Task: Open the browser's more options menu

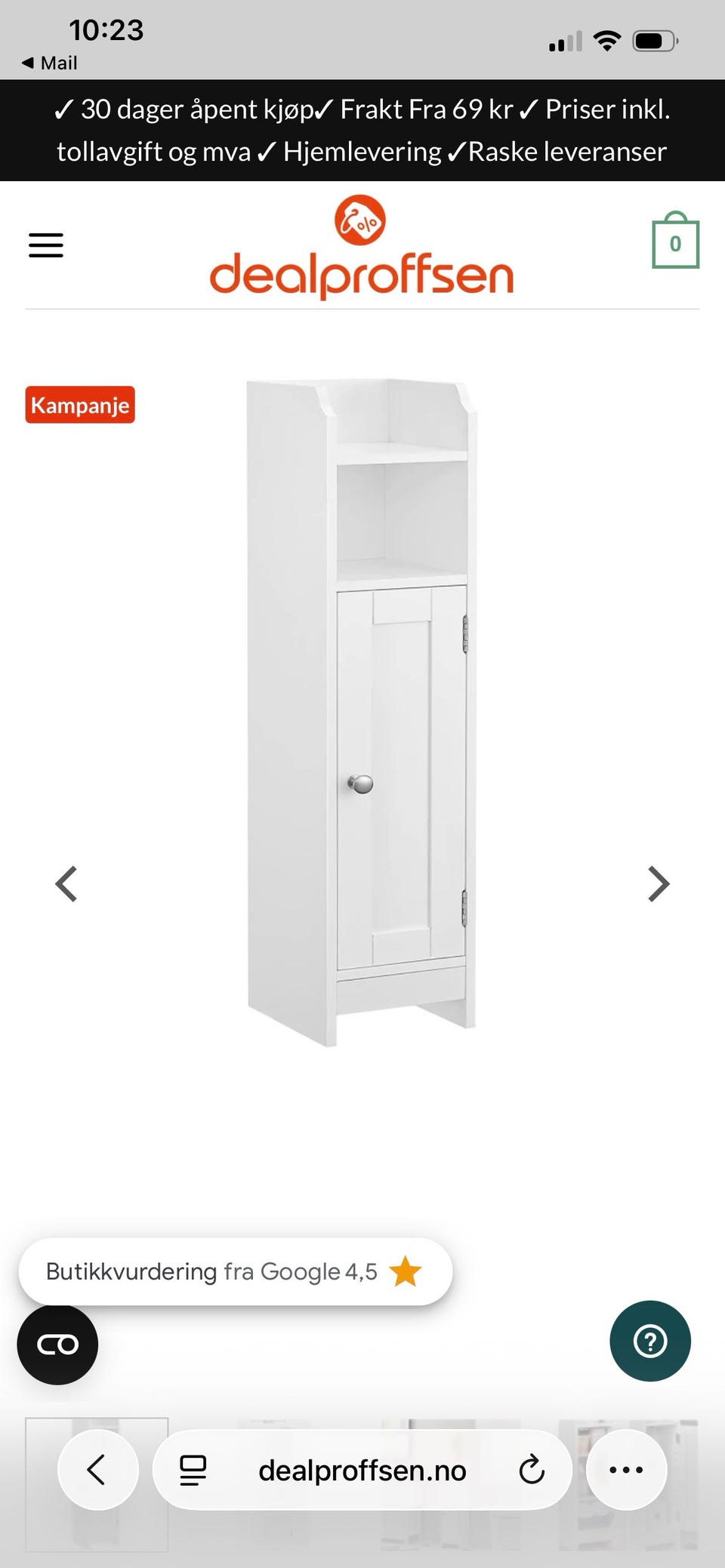Action: tap(626, 1470)
